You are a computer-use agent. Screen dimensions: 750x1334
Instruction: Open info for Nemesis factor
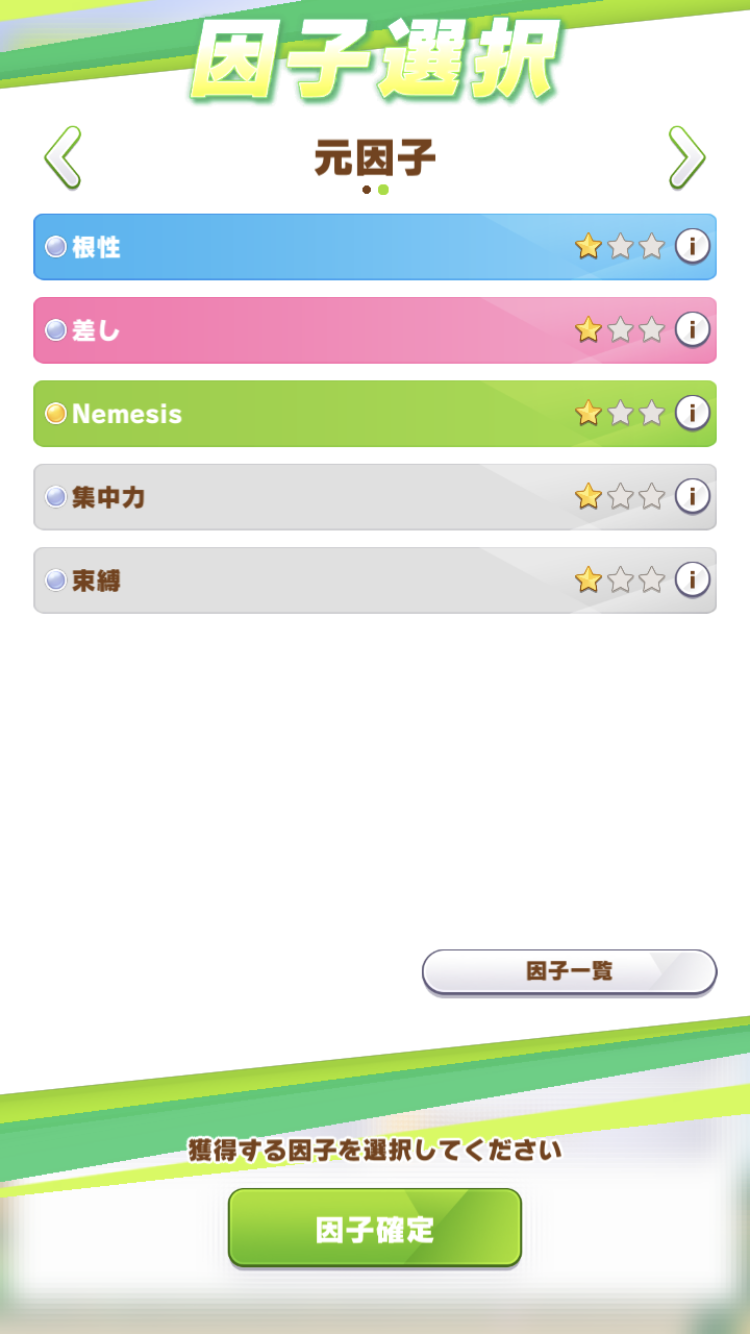(x=692, y=412)
